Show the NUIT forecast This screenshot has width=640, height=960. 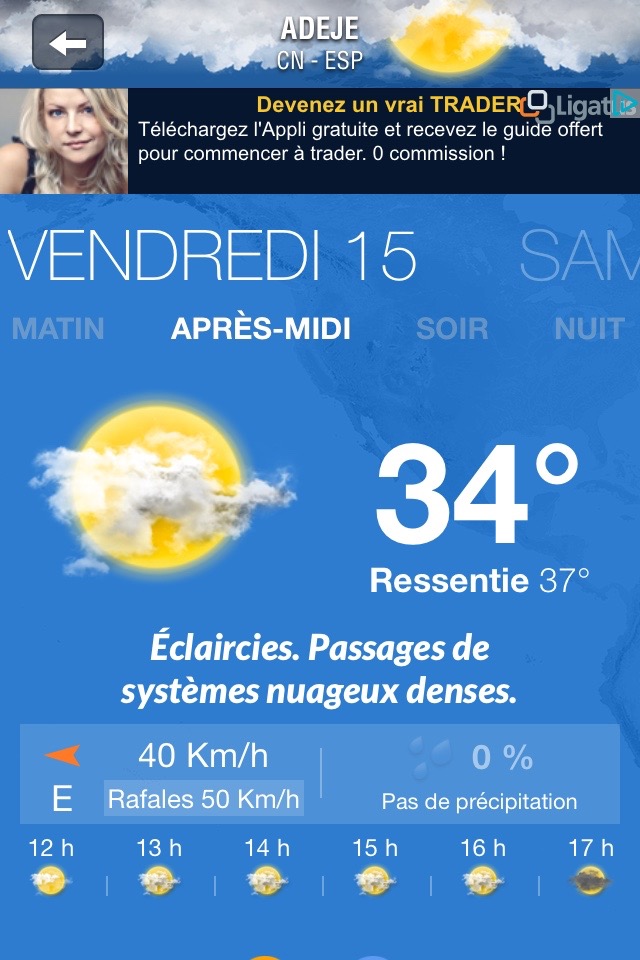click(x=589, y=329)
